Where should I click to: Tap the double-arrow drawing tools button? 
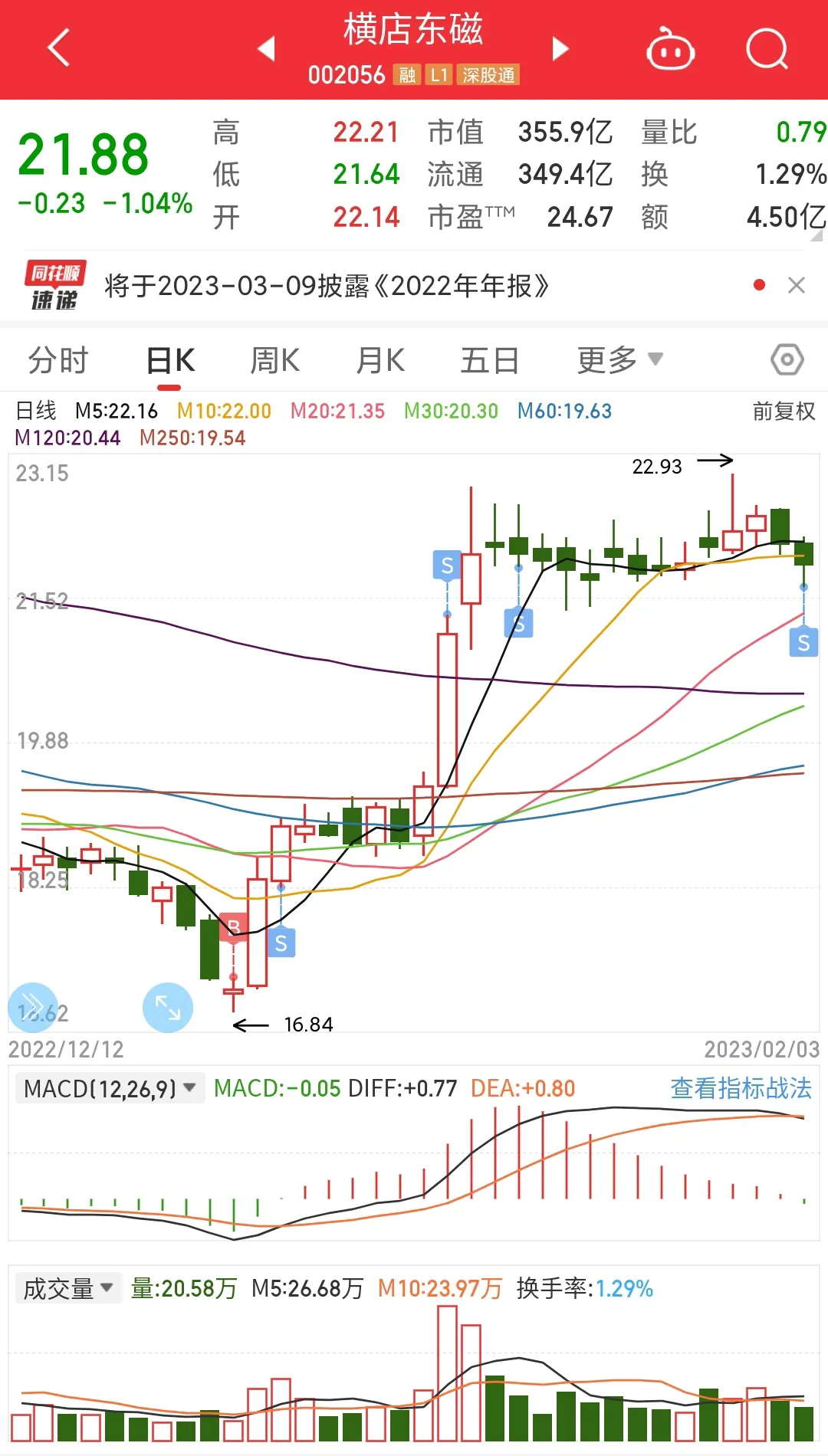[x=33, y=1007]
